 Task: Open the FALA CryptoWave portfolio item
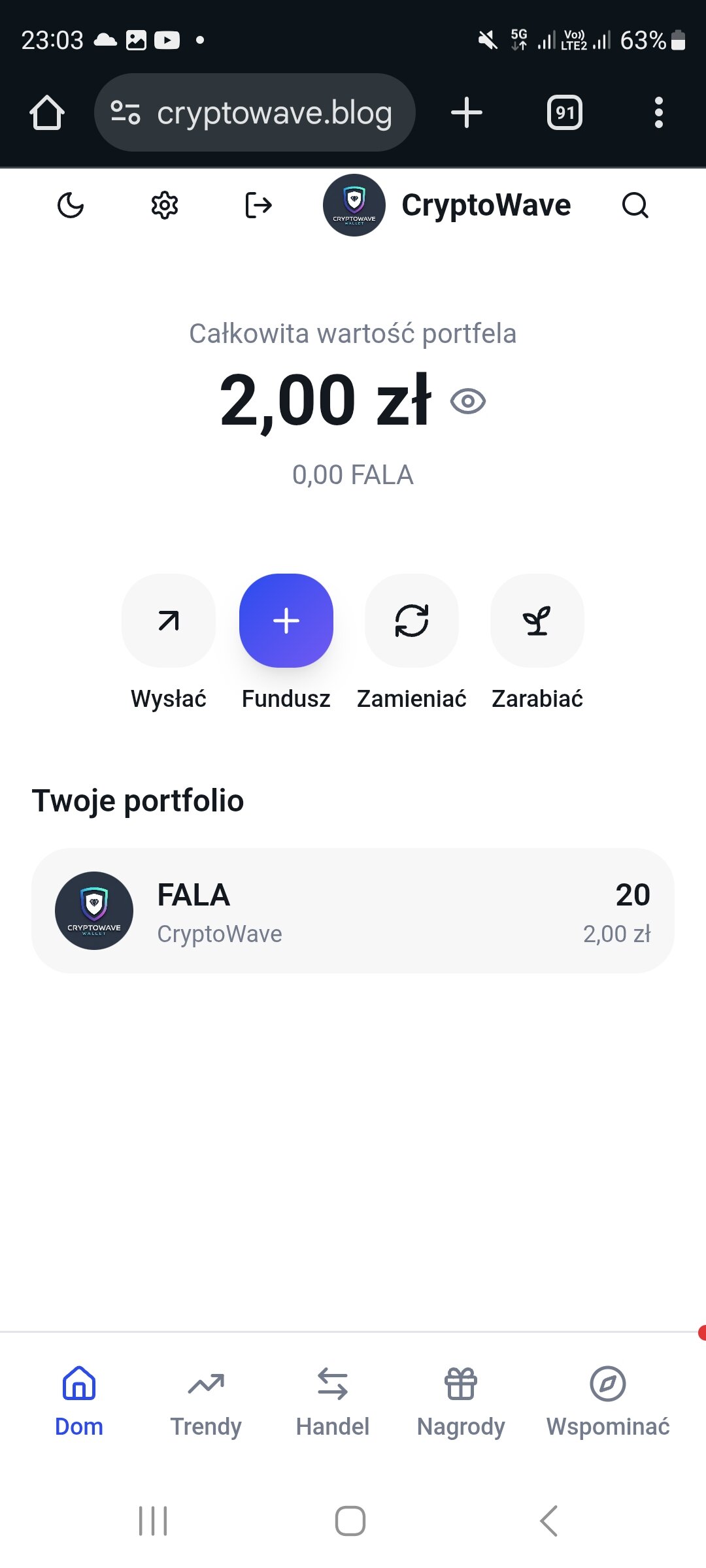(x=353, y=911)
